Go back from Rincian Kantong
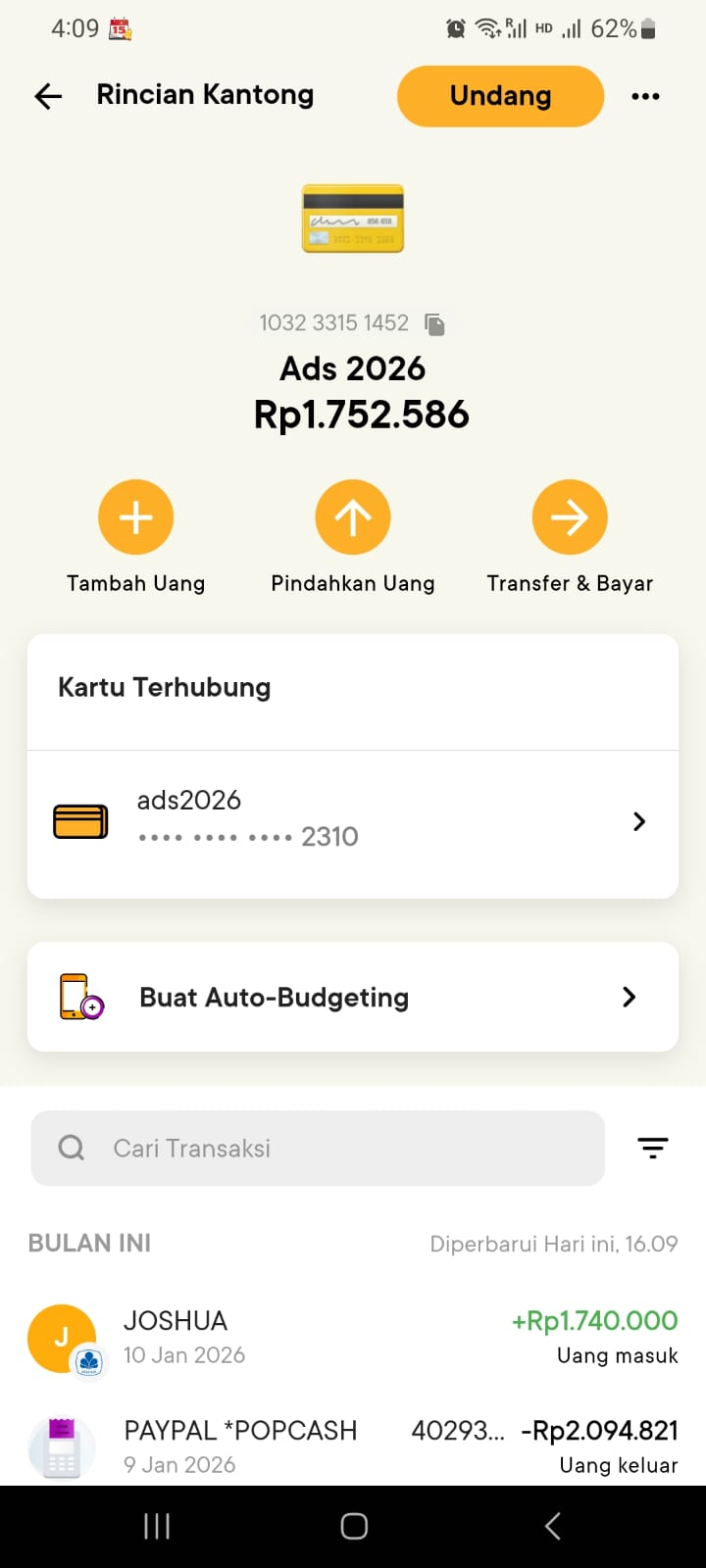Image resolution: width=706 pixels, height=1568 pixels. (48, 96)
